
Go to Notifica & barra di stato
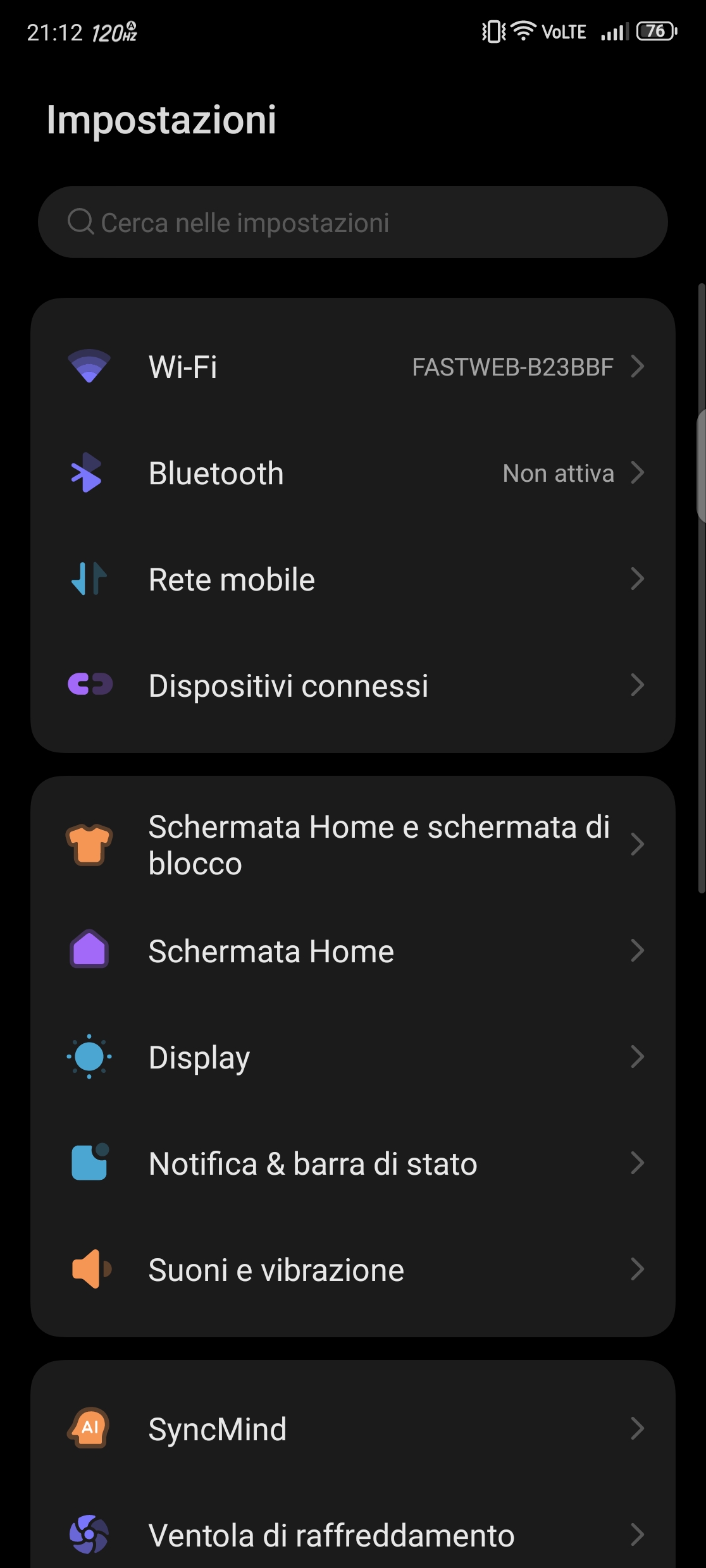[x=352, y=1163]
